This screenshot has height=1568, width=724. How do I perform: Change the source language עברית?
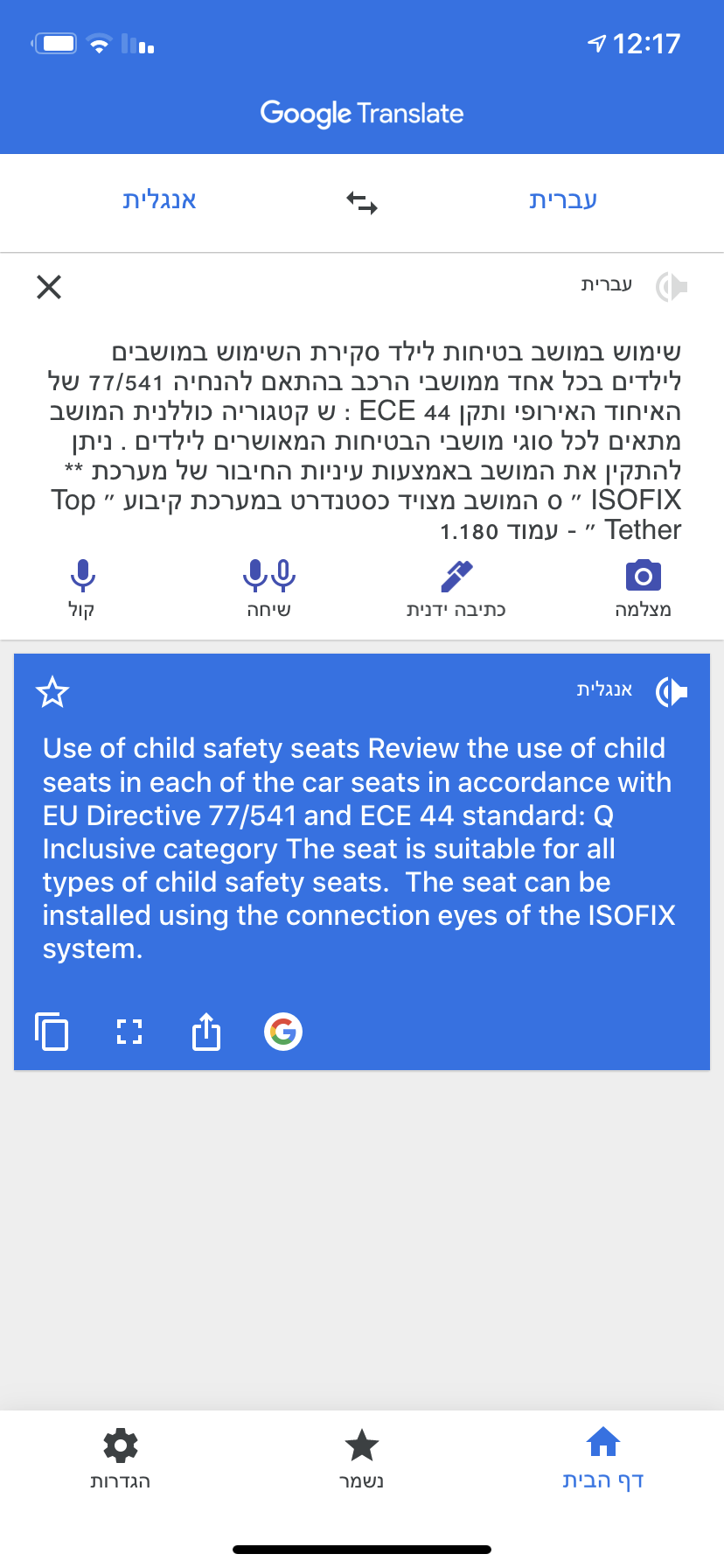pos(563,200)
